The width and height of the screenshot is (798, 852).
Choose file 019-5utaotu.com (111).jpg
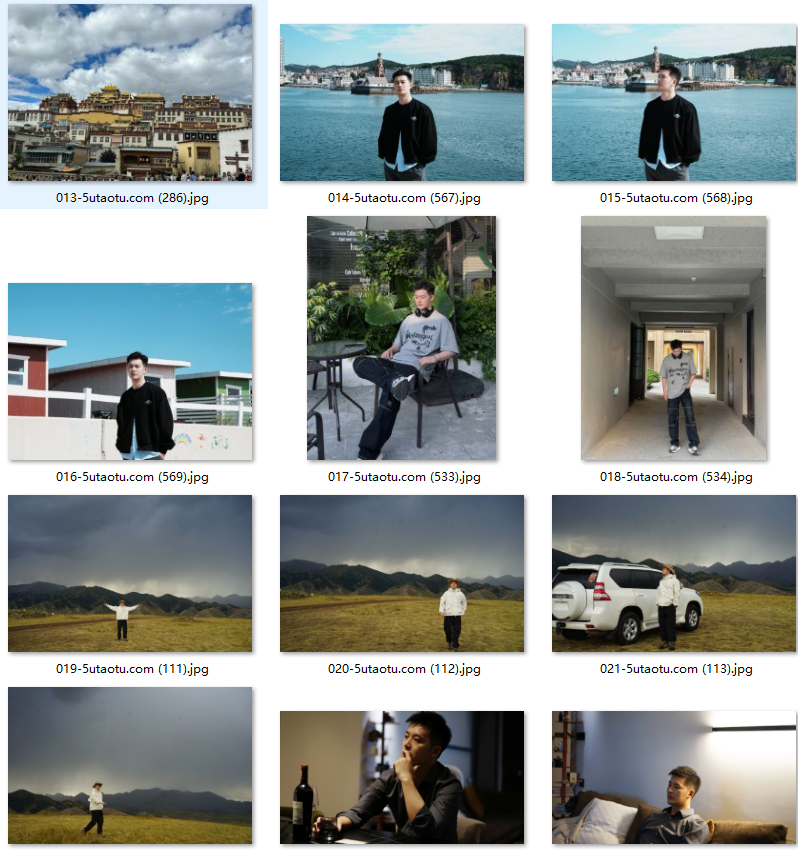click(130, 574)
